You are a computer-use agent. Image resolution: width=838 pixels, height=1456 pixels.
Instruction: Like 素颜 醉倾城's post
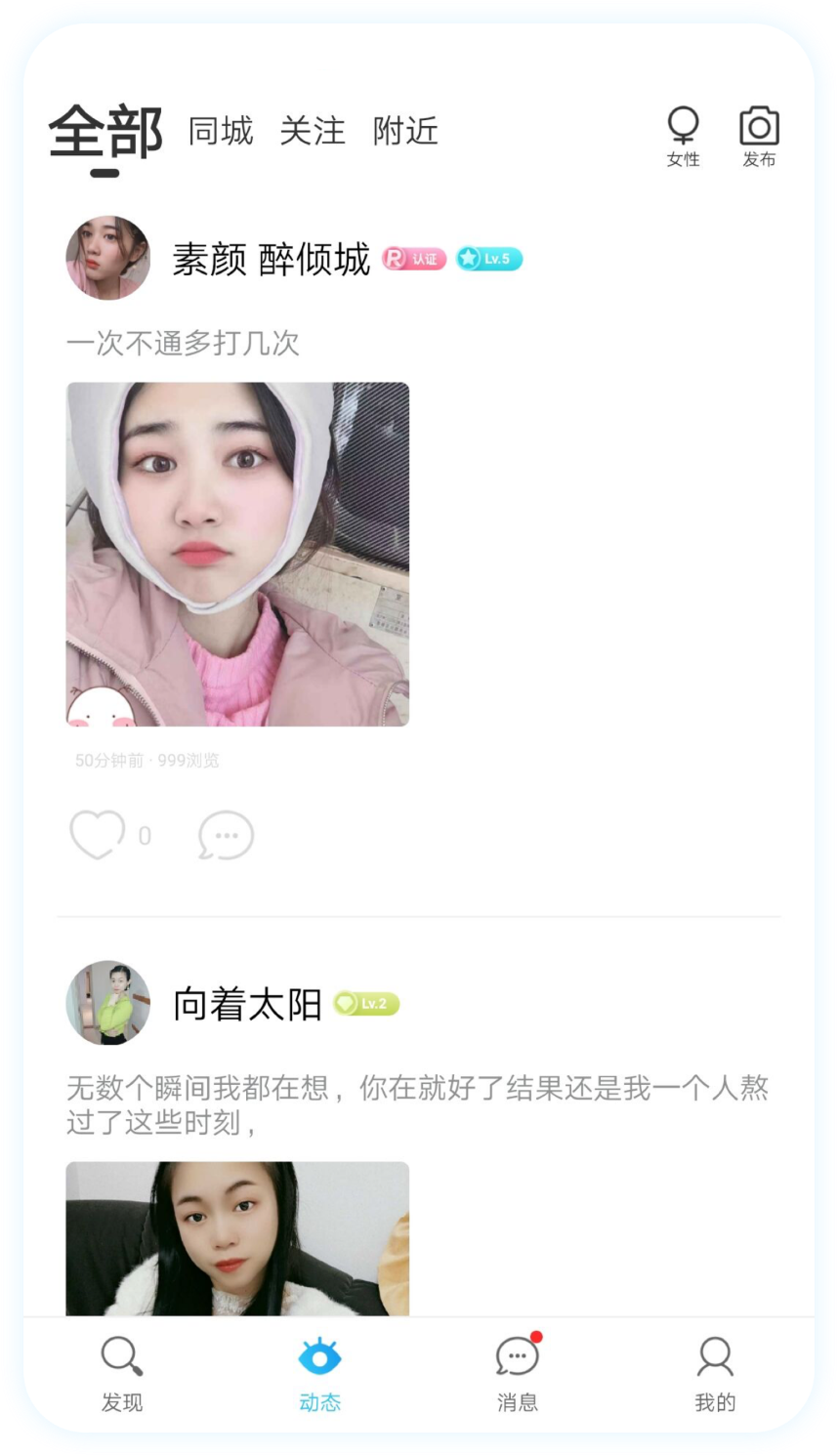tap(98, 835)
